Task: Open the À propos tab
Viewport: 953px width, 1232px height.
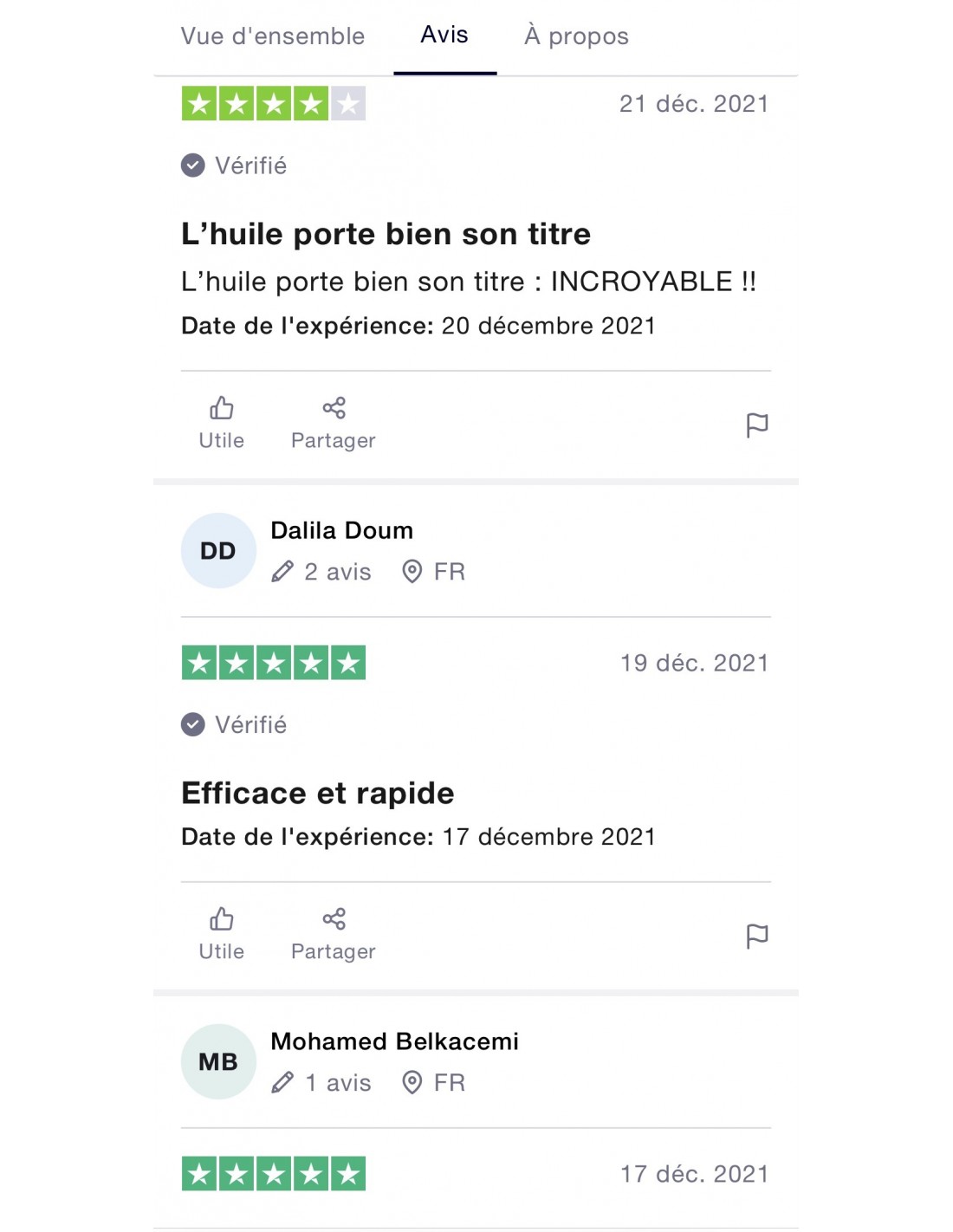Action: (x=576, y=36)
